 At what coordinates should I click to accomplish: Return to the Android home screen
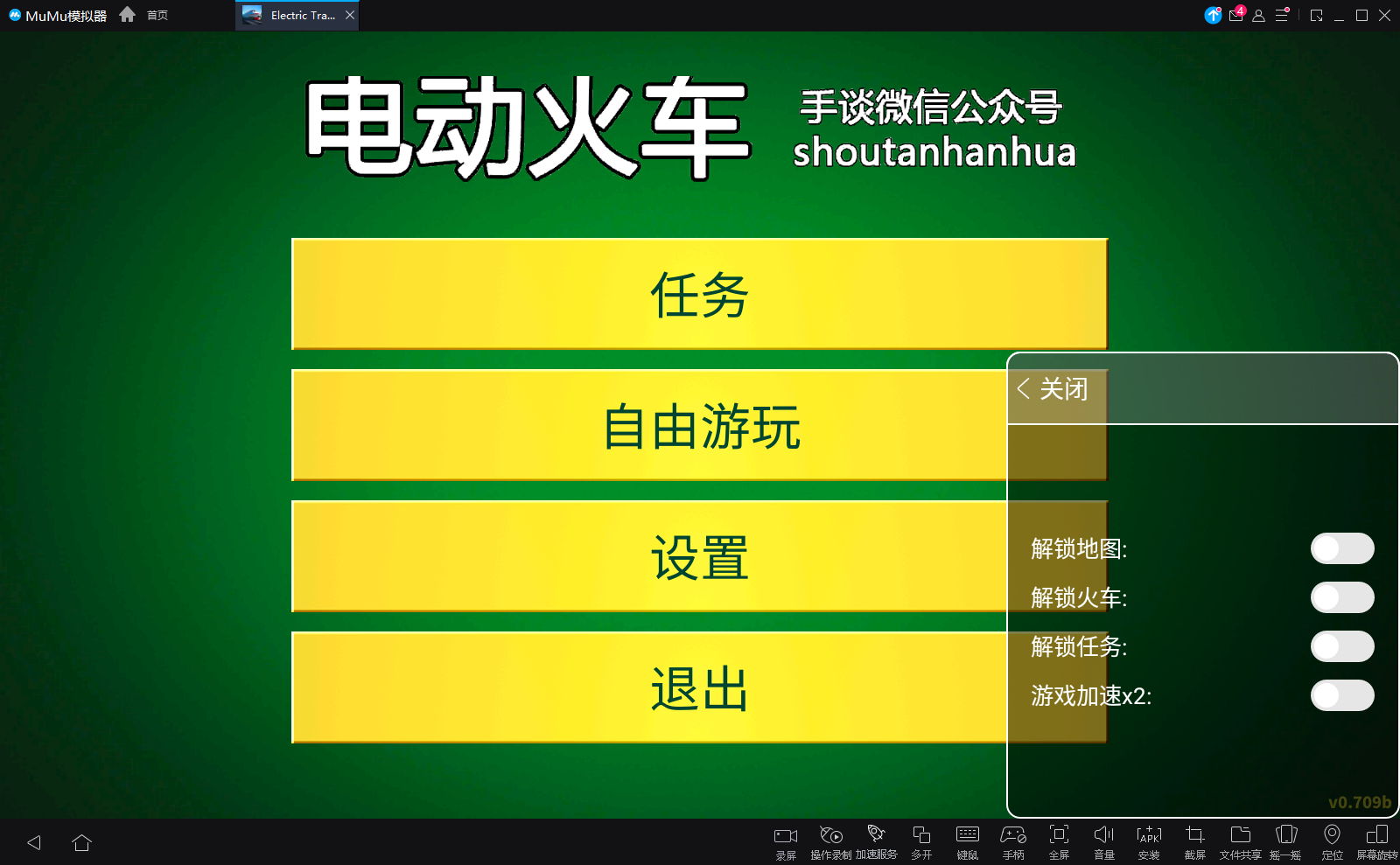(81, 842)
